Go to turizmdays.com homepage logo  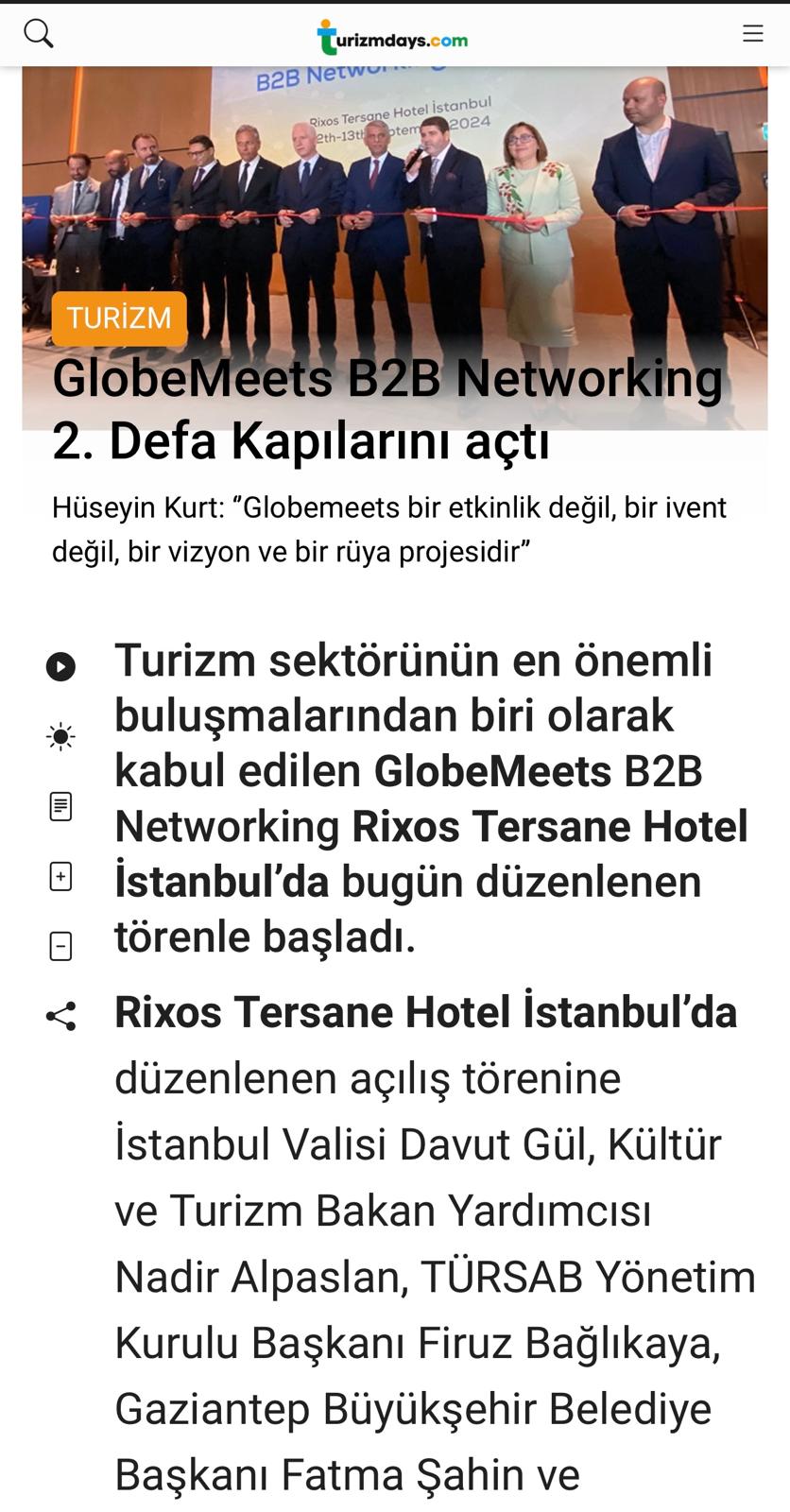click(392, 38)
